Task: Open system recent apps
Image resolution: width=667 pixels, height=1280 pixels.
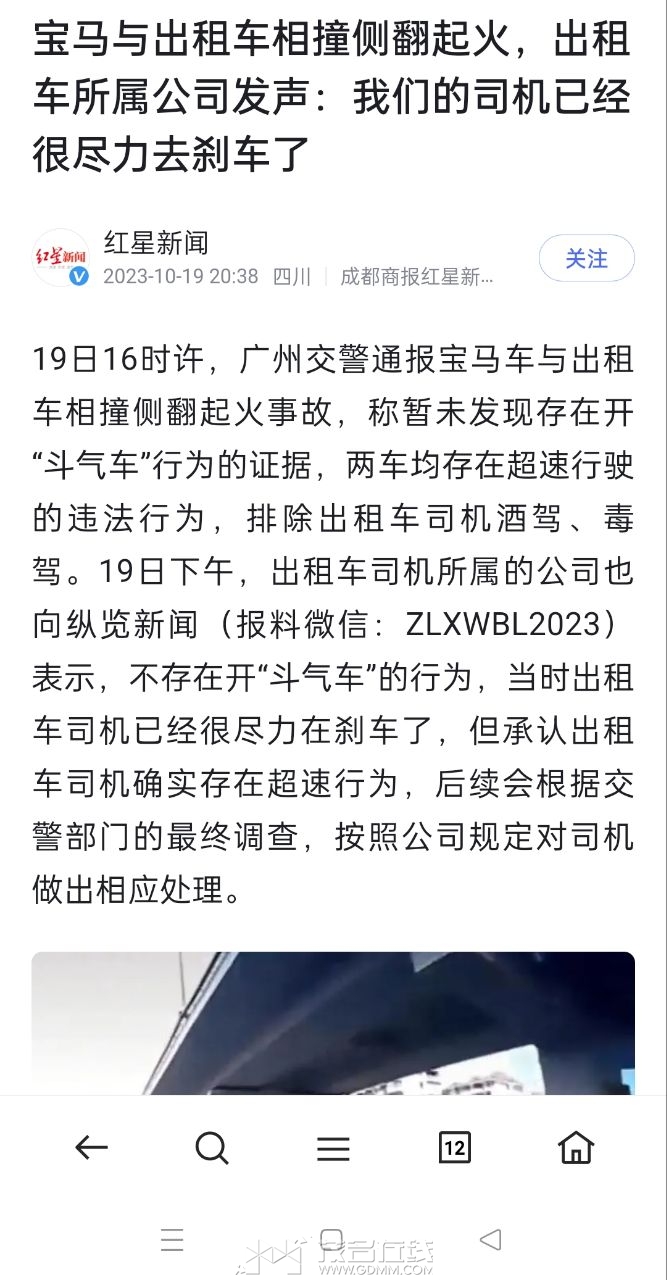Action: tap(172, 1241)
